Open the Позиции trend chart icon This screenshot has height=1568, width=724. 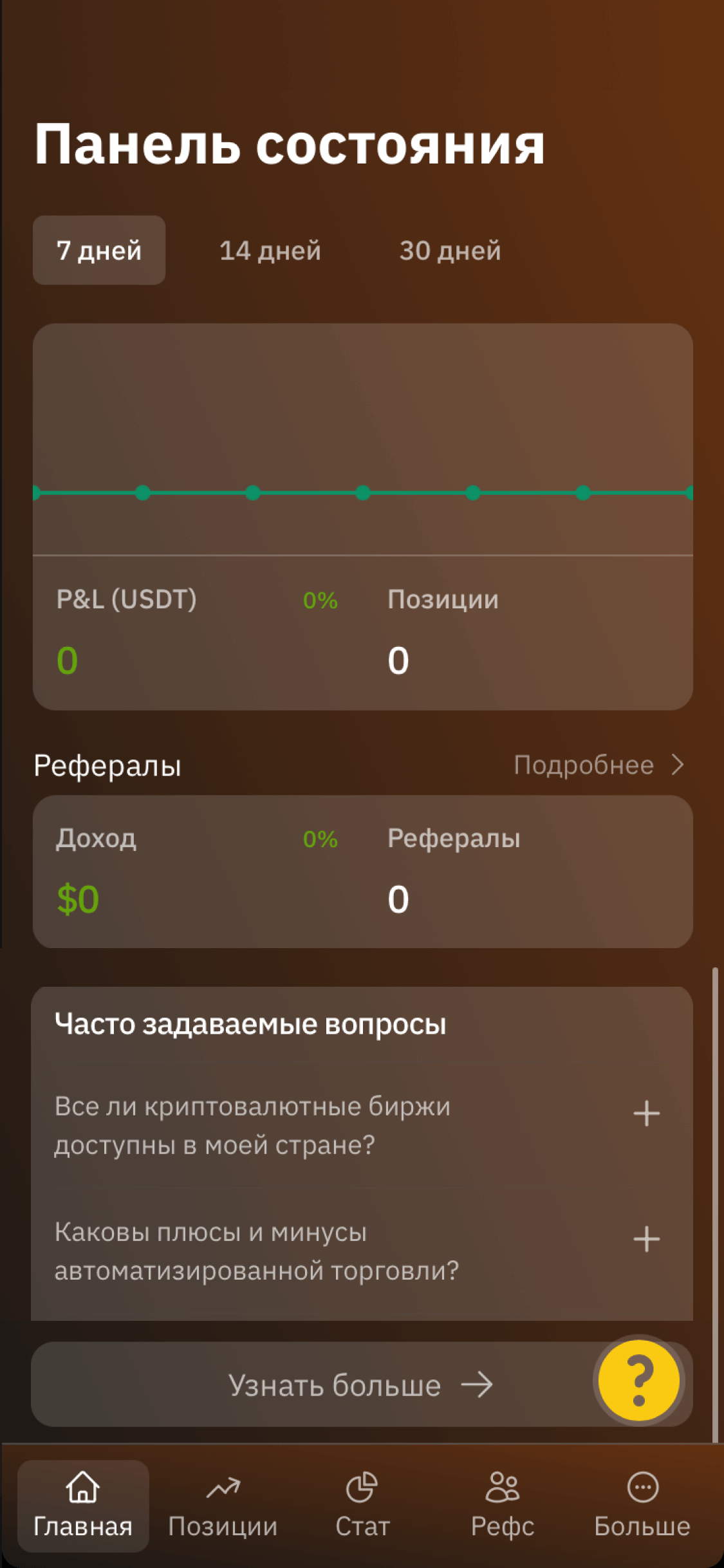(222, 1488)
